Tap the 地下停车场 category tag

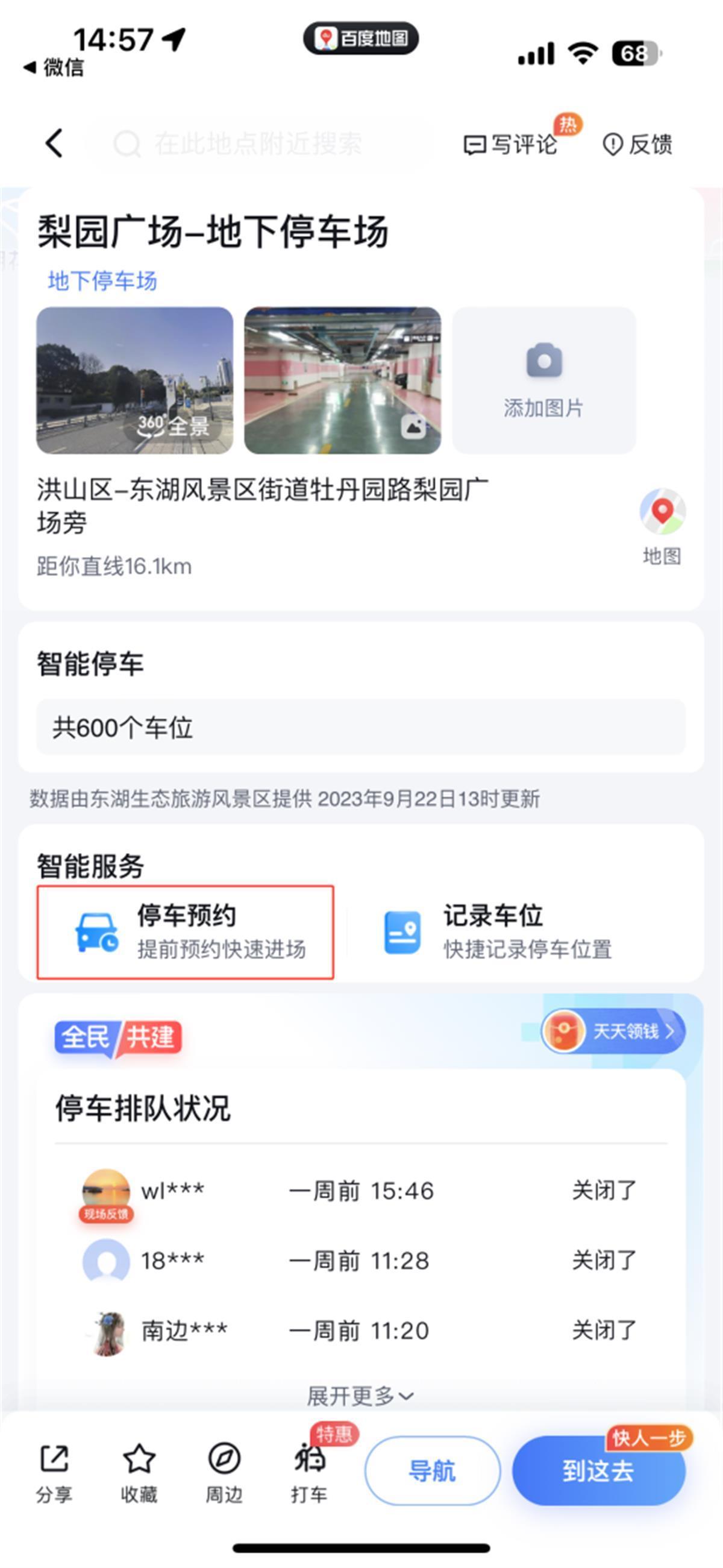click(x=102, y=280)
